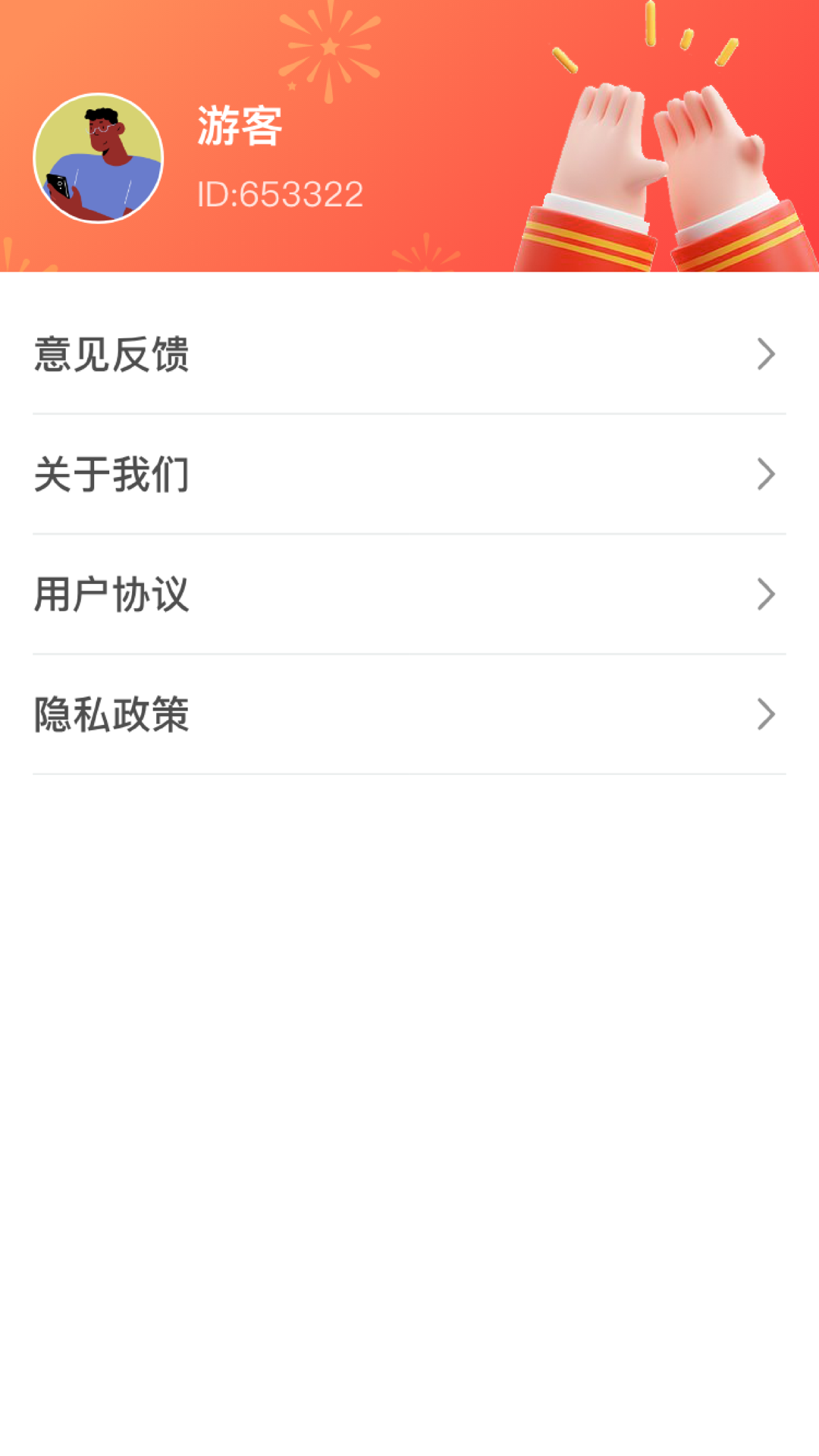Tap the 游客 profile avatar
The width and height of the screenshot is (819, 1456).
[x=99, y=158]
